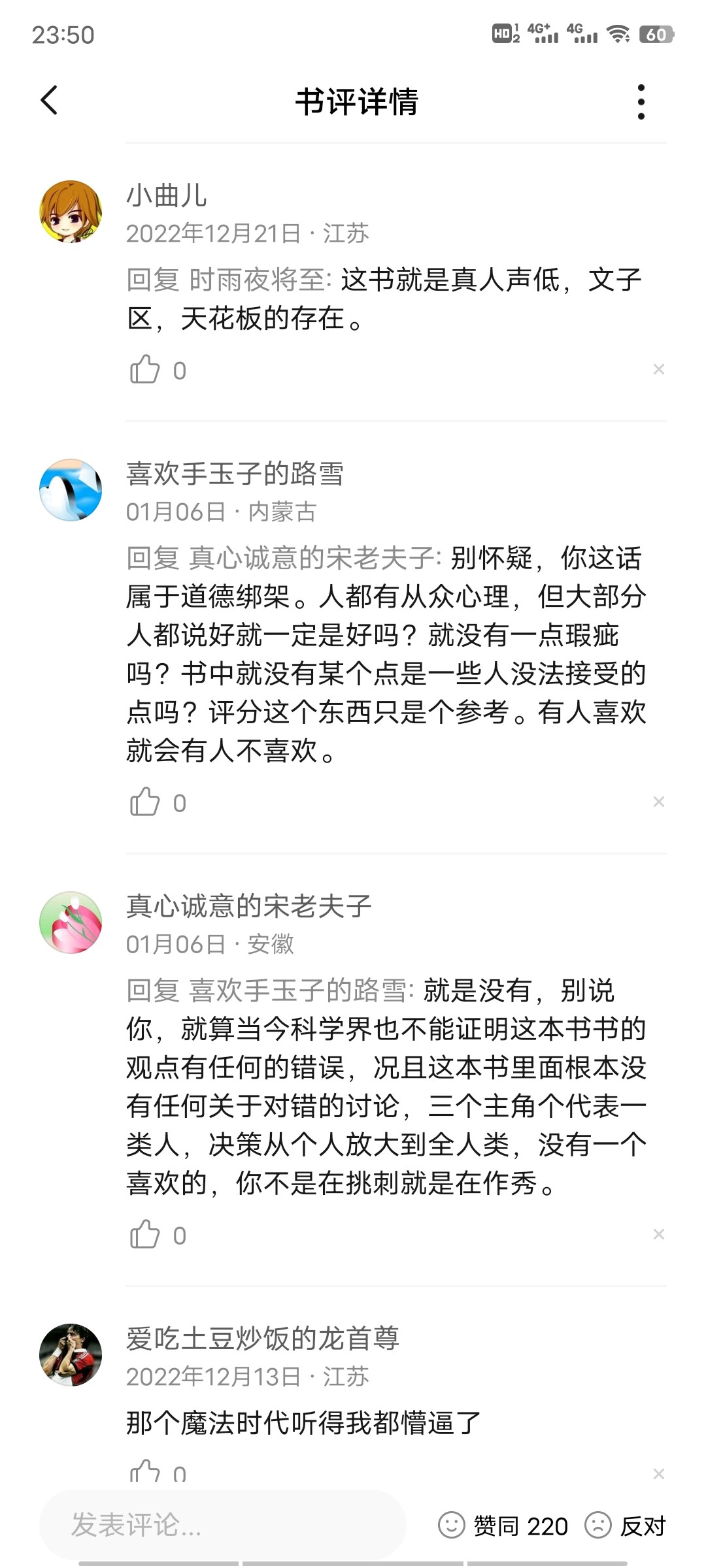
Task: Tap 反对 to disagree with the review
Action: point(625,1526)
